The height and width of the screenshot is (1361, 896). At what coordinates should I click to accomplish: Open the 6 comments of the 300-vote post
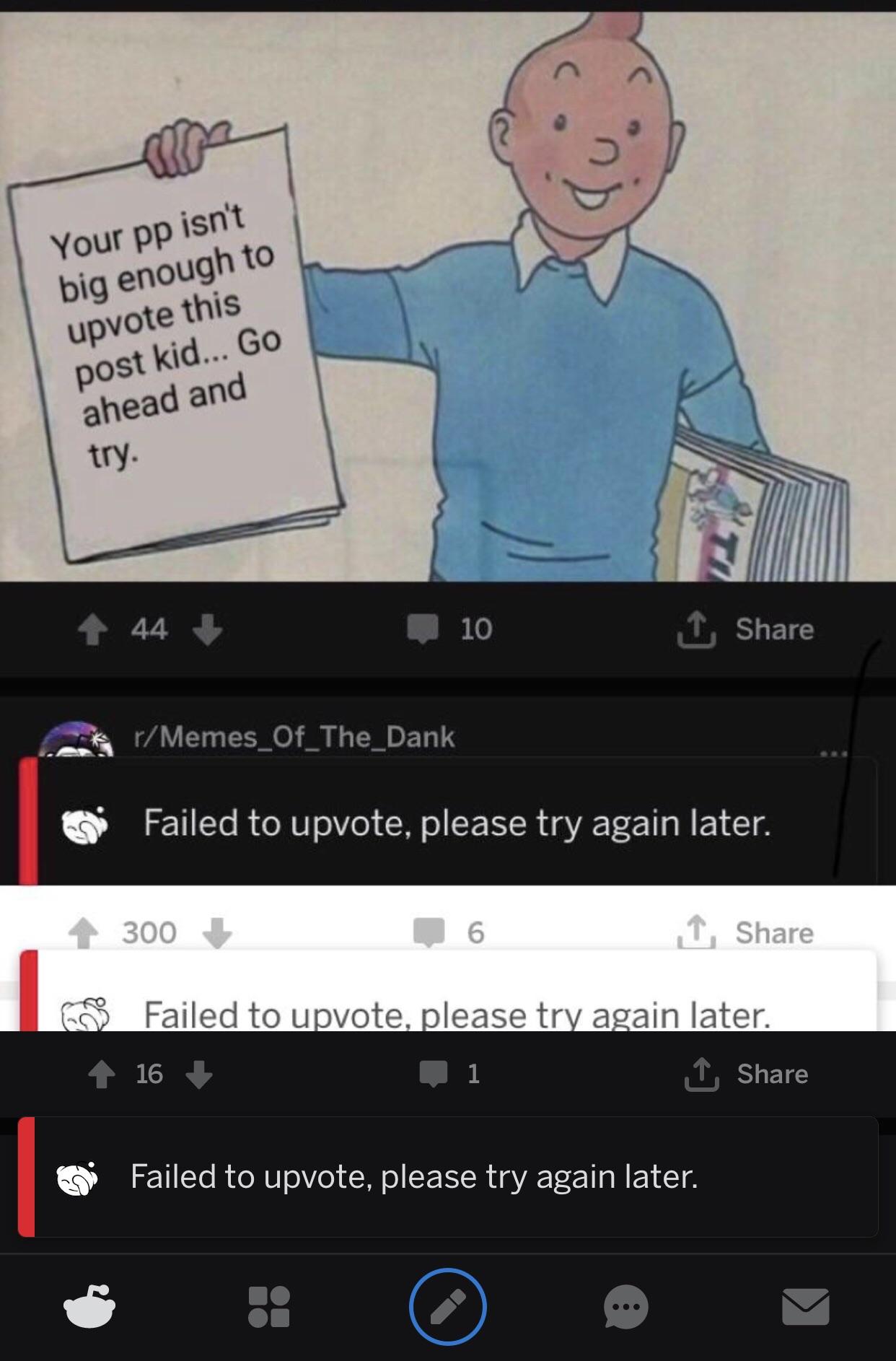tap(449, 932)
